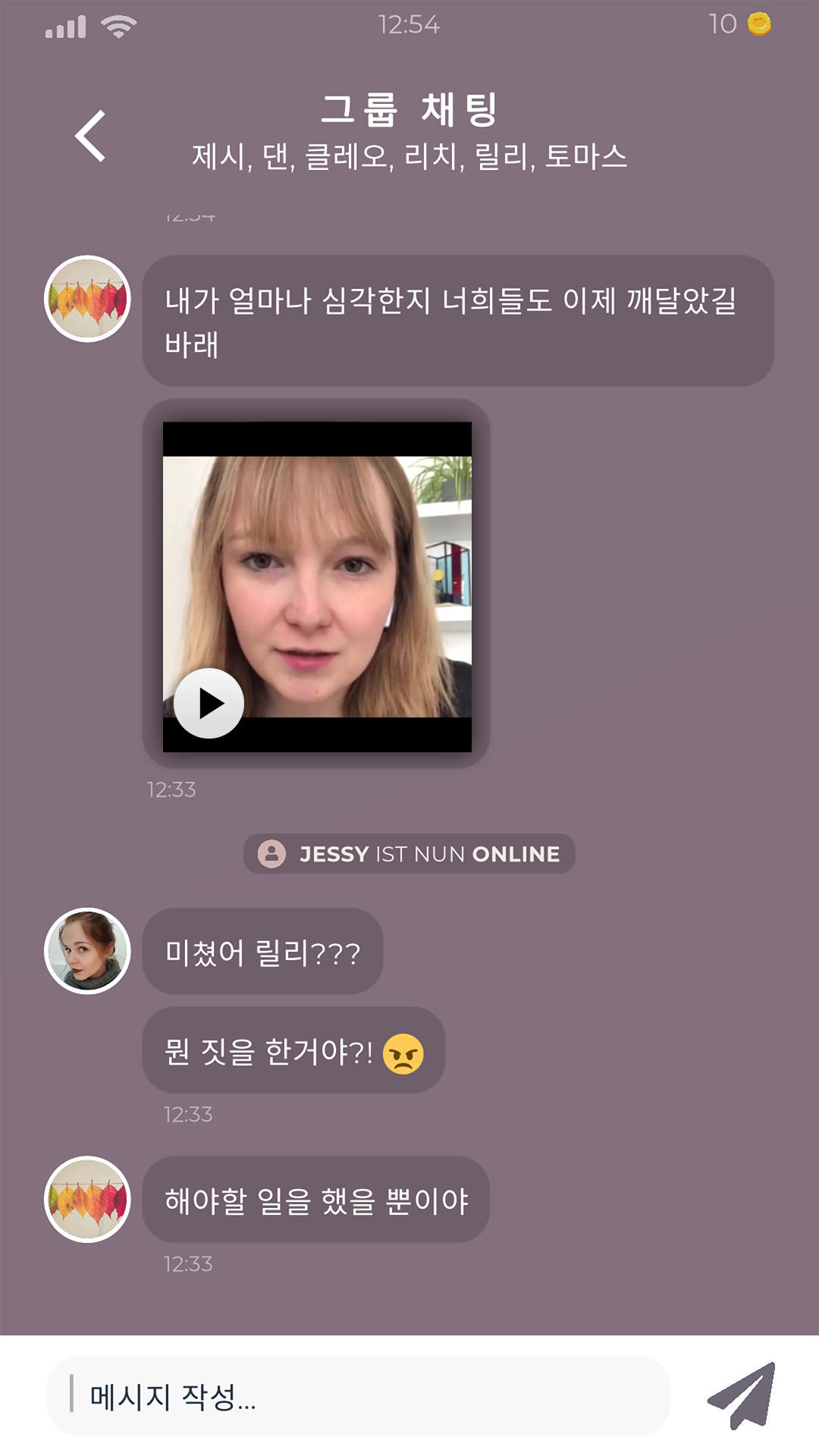Tap the profile icon beside the Jessy online notice
The height and width of the screenshot is (1456, 819).
[x=271, y=852]
